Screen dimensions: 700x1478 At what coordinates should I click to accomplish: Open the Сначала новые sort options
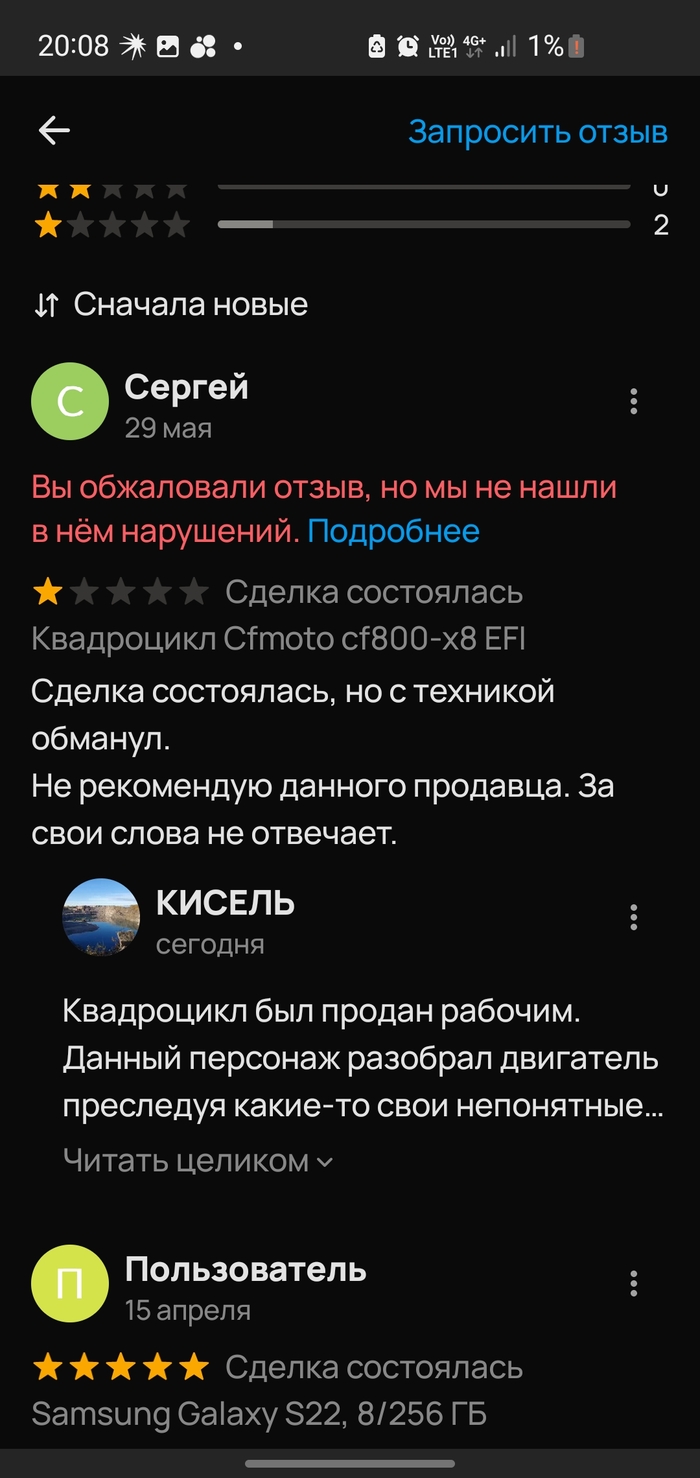tap(171, 304)
